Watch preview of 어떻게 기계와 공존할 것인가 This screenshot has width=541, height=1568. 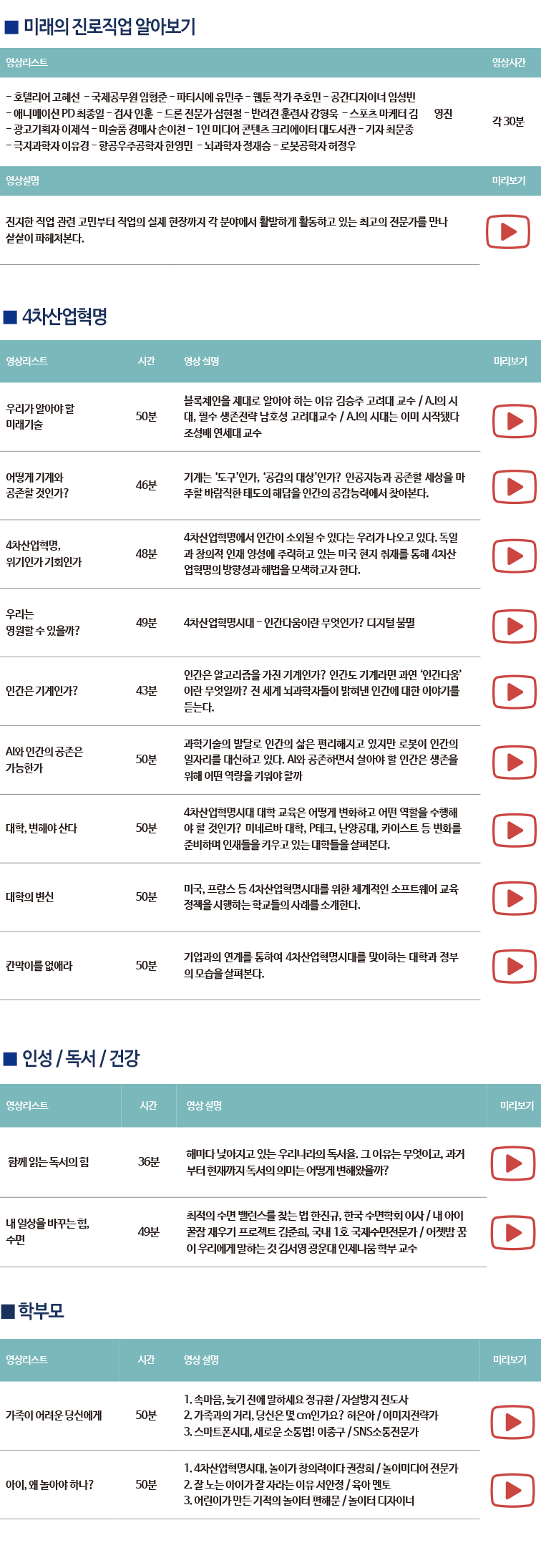tap(514, 487)
